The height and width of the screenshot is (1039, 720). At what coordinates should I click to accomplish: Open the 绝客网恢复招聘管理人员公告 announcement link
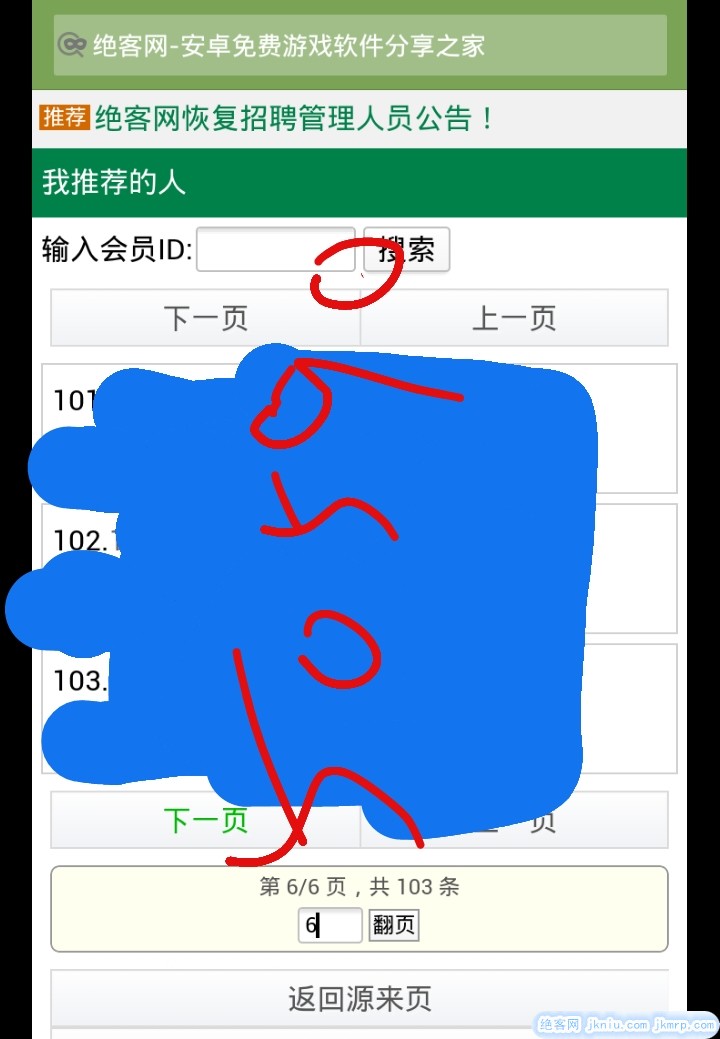(294, 119)
